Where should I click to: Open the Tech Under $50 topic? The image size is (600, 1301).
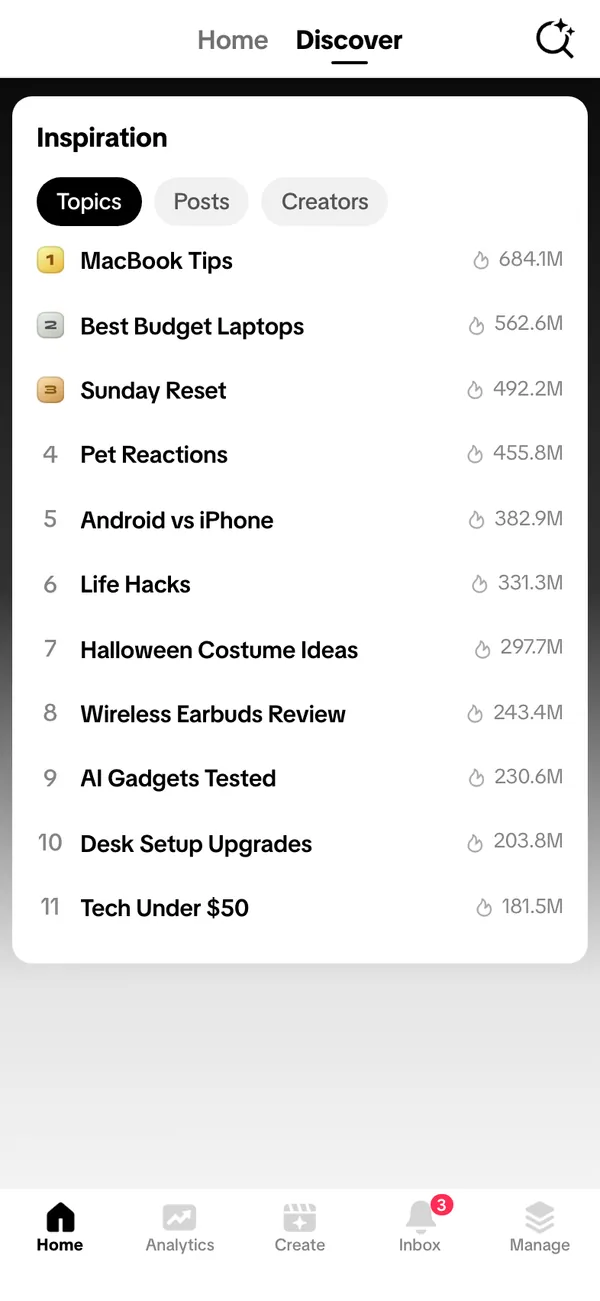(x=300, y=908)
